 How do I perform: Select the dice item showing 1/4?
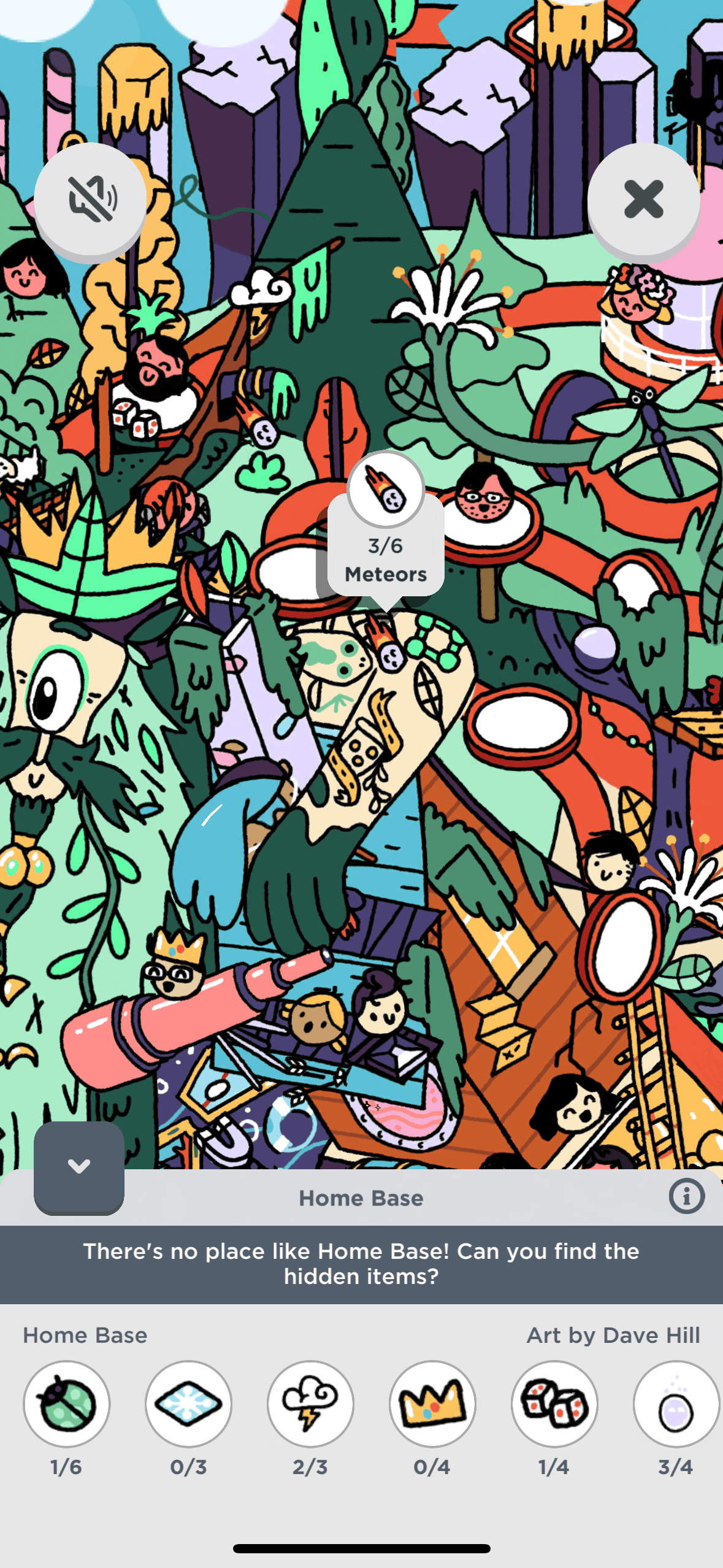(x=554, y=1404)
